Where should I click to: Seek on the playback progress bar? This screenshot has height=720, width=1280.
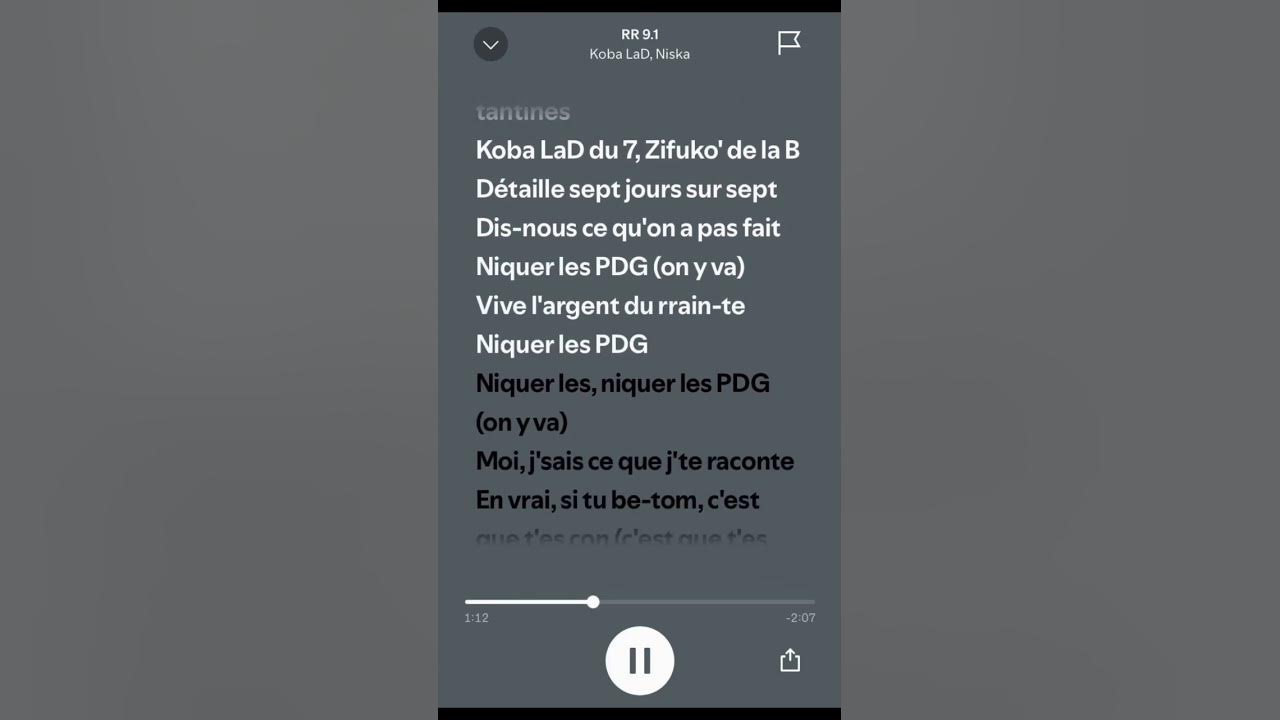(x=640, y=602)
